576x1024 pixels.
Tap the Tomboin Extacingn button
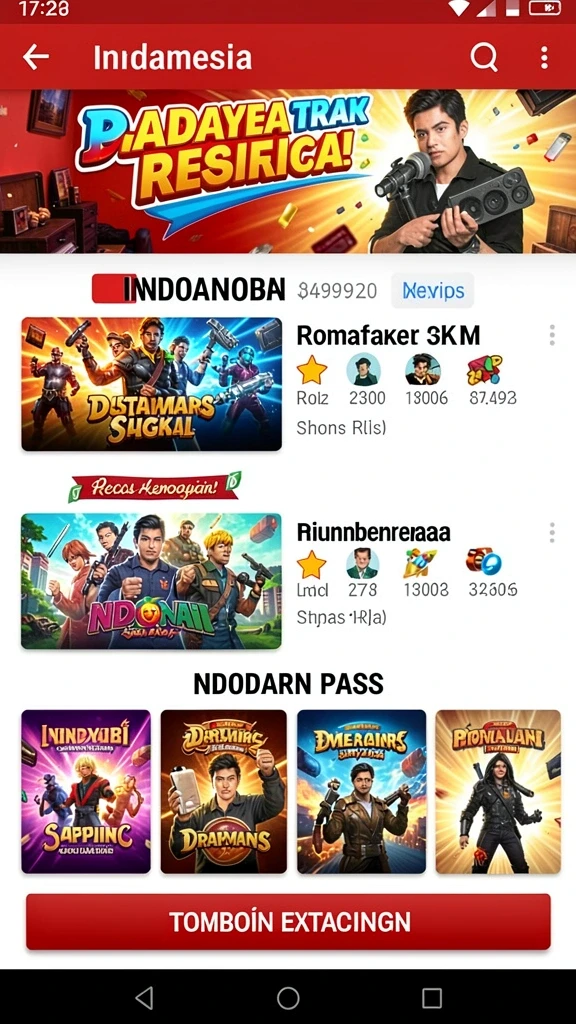pyautogui.click(x=288, y=921)
